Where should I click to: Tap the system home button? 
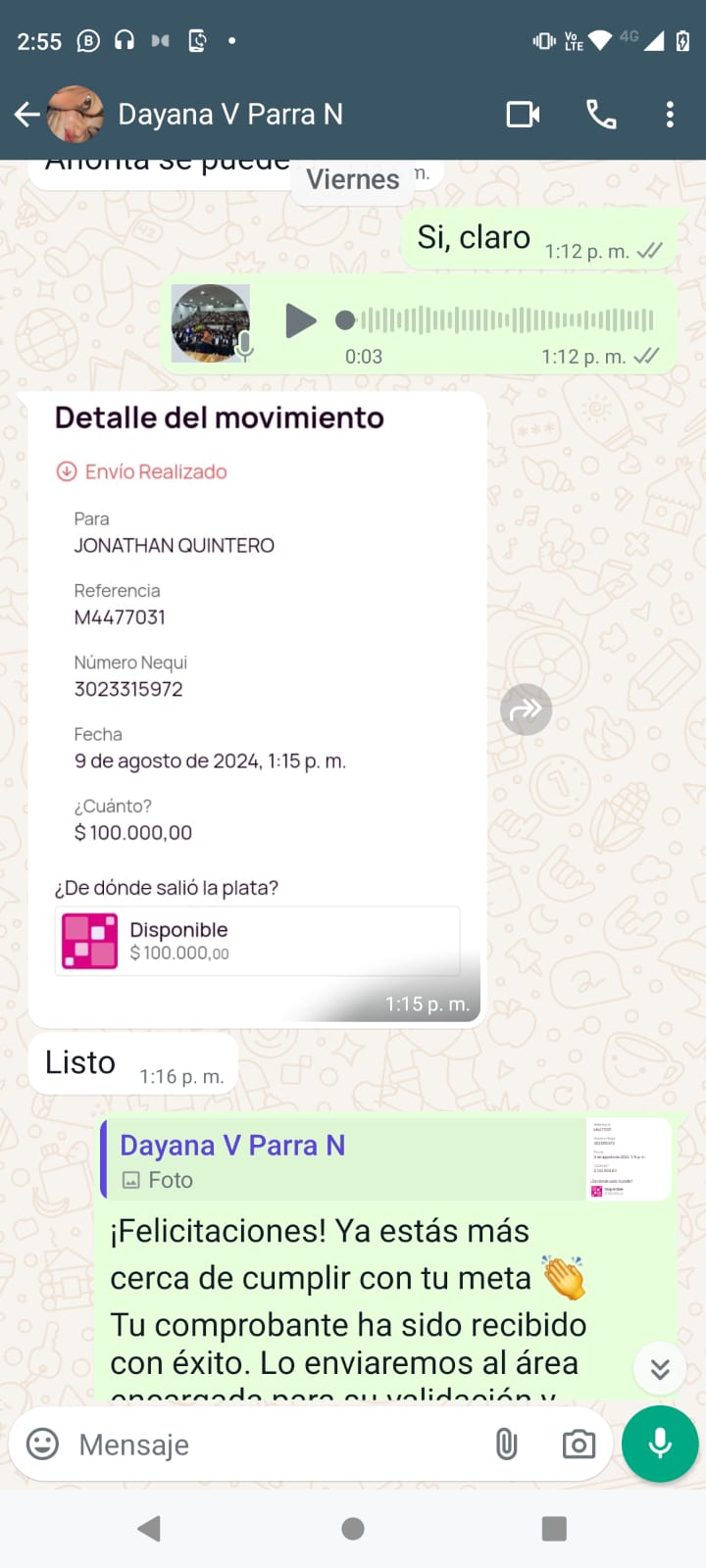[x=353, y=1529]
